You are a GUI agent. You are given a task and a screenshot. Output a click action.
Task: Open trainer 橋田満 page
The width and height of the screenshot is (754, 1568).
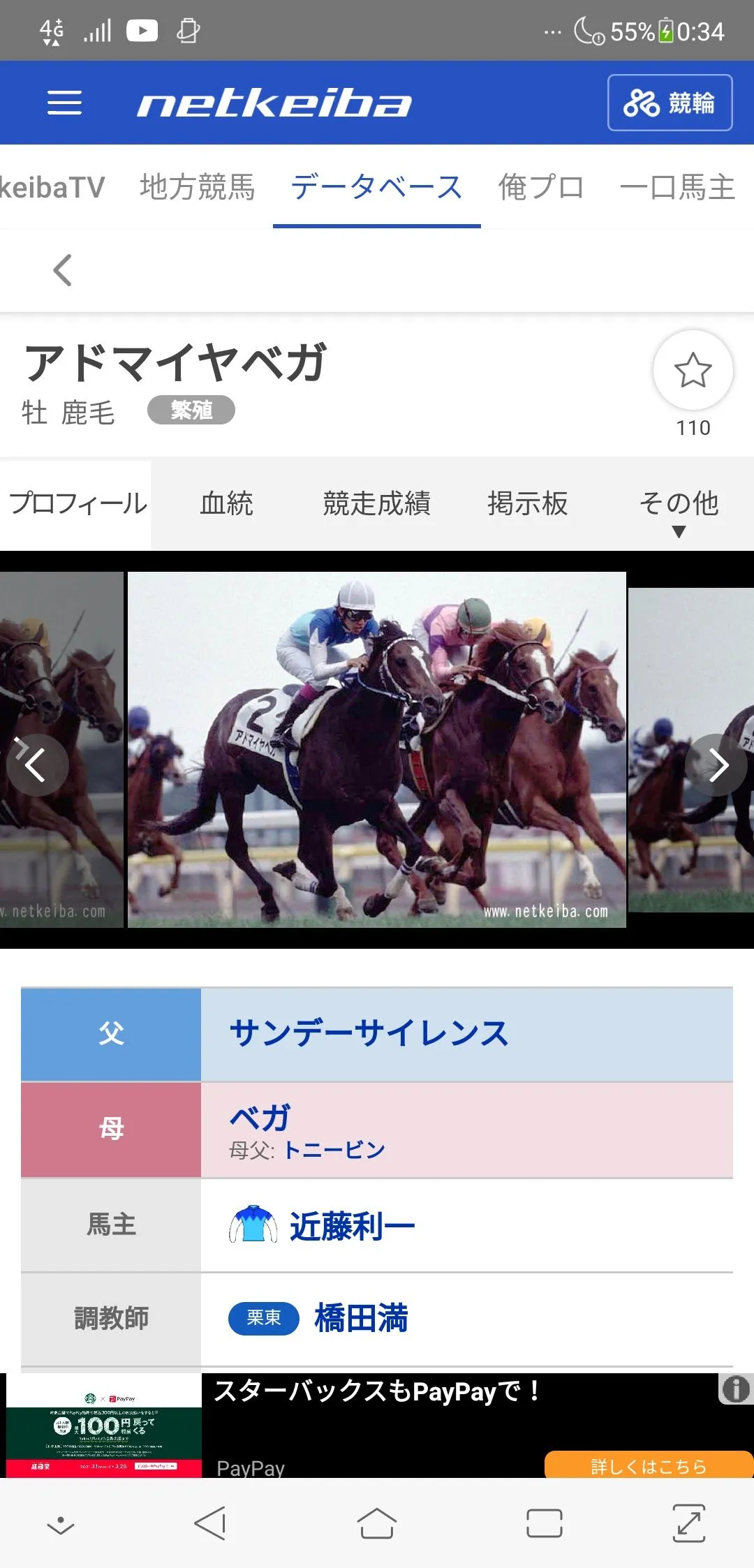[361, 1318]
